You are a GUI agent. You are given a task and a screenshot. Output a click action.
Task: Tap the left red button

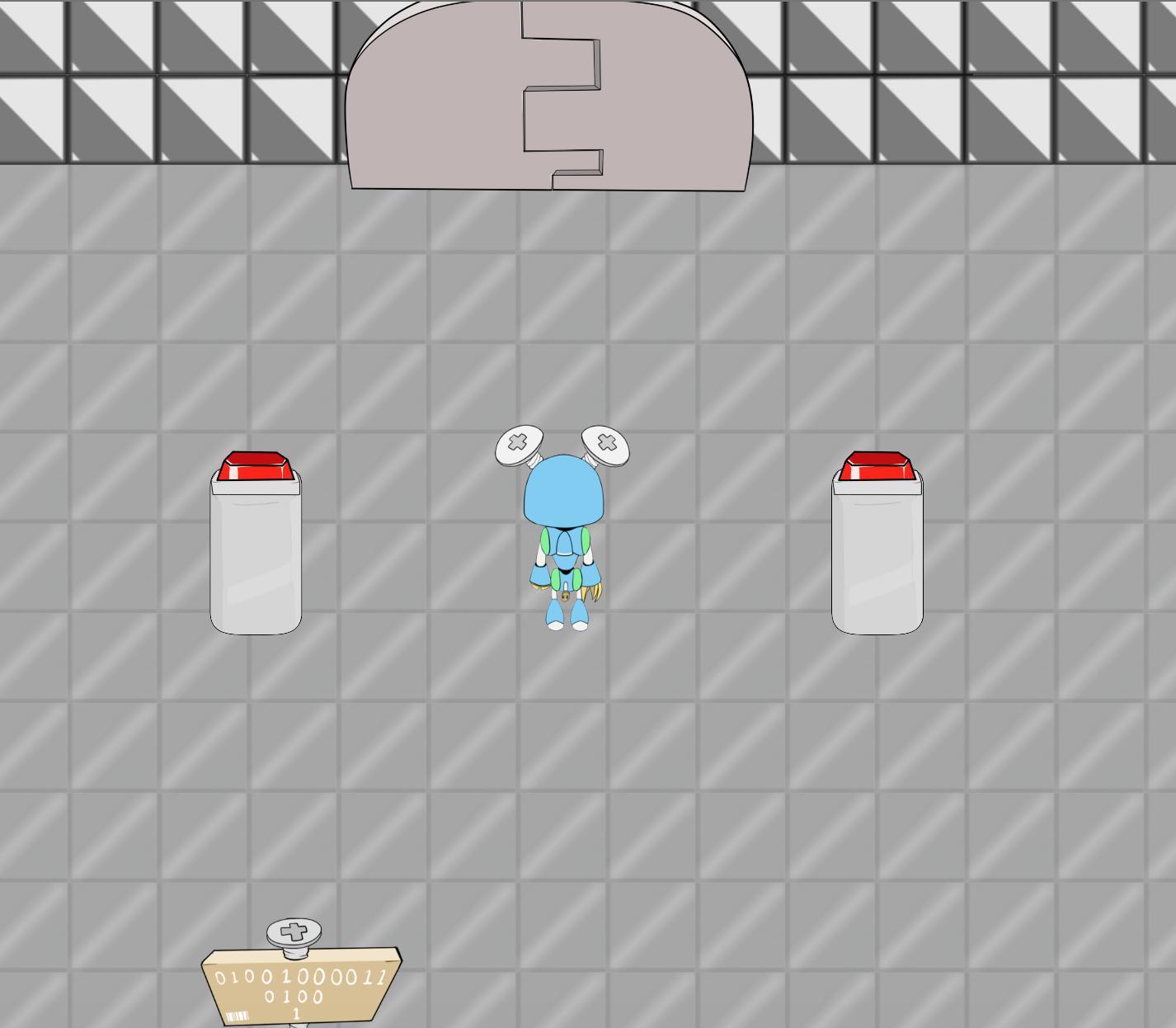pos(256,466)
